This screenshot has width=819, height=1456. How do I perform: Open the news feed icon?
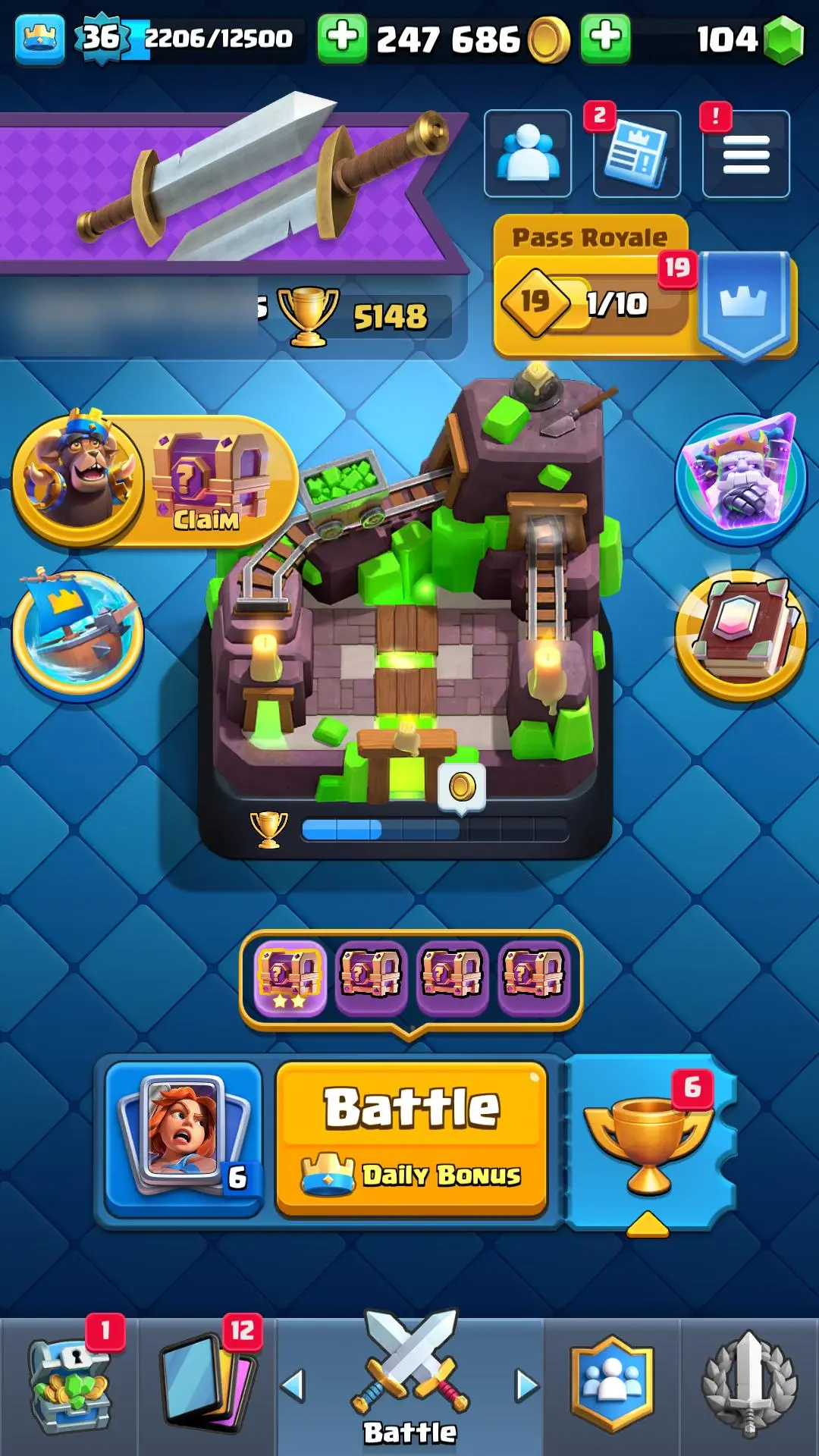(x=636, y=155)
